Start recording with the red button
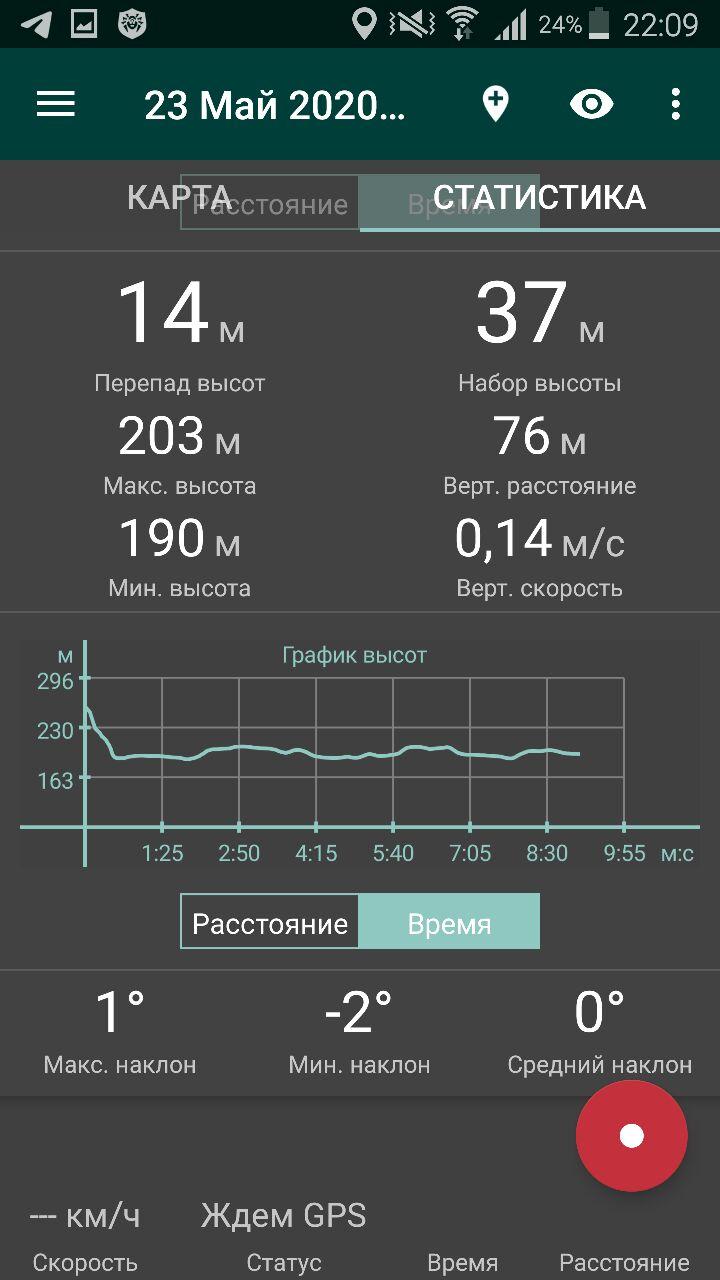The height and width of the screenshot is (1280, 720). pyautogui.click(x=631, y=1136)
